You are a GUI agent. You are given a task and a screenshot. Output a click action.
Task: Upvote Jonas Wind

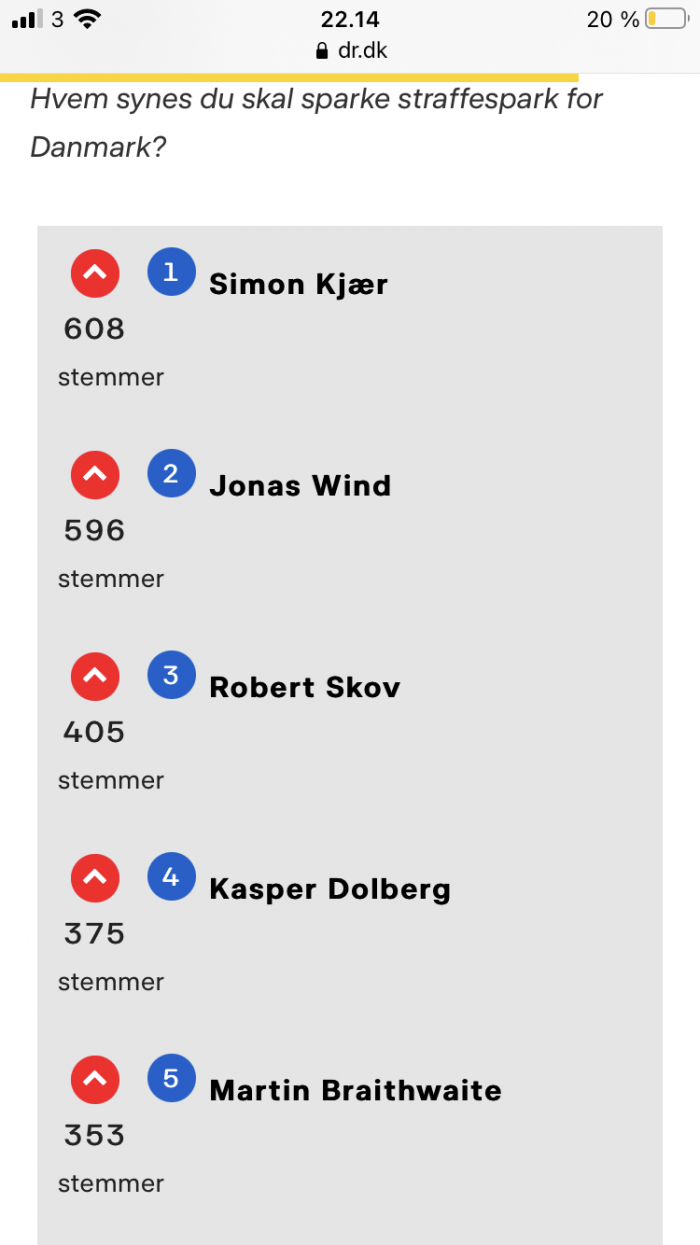(x=95, y=475)
